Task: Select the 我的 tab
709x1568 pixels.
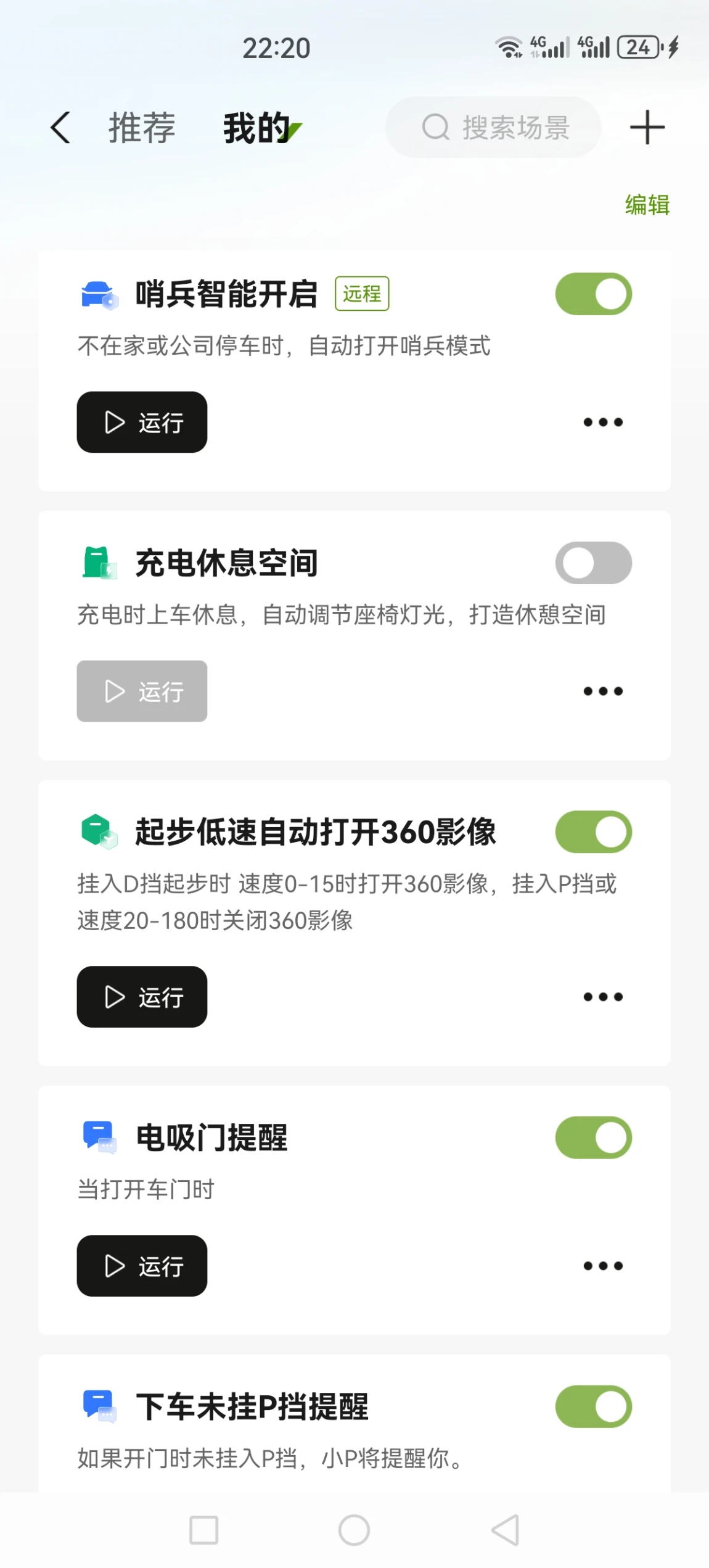Action: (x=256, y=128)
